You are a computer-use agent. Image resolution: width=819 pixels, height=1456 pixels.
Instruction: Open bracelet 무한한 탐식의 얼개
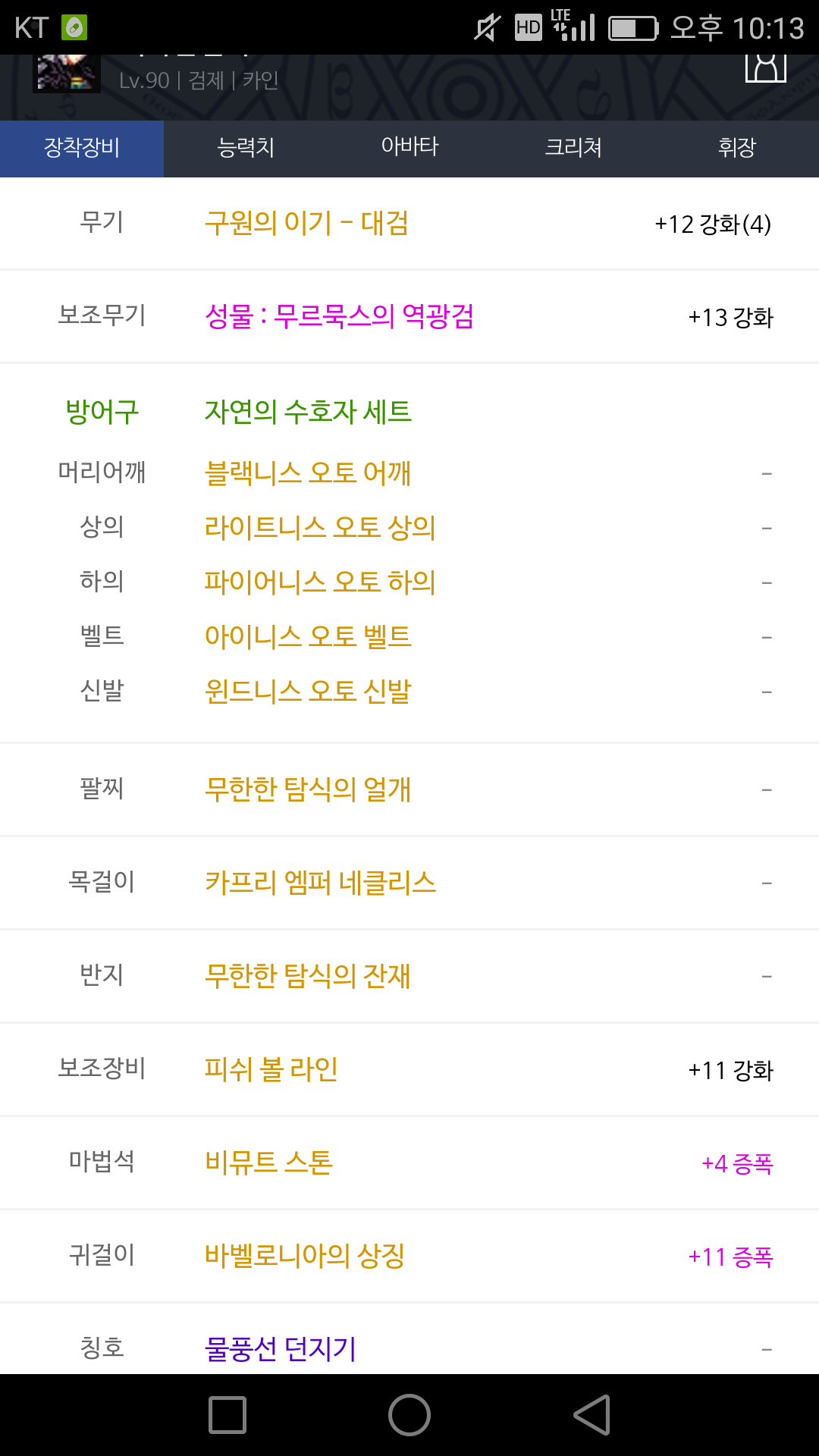click(308, 789)
